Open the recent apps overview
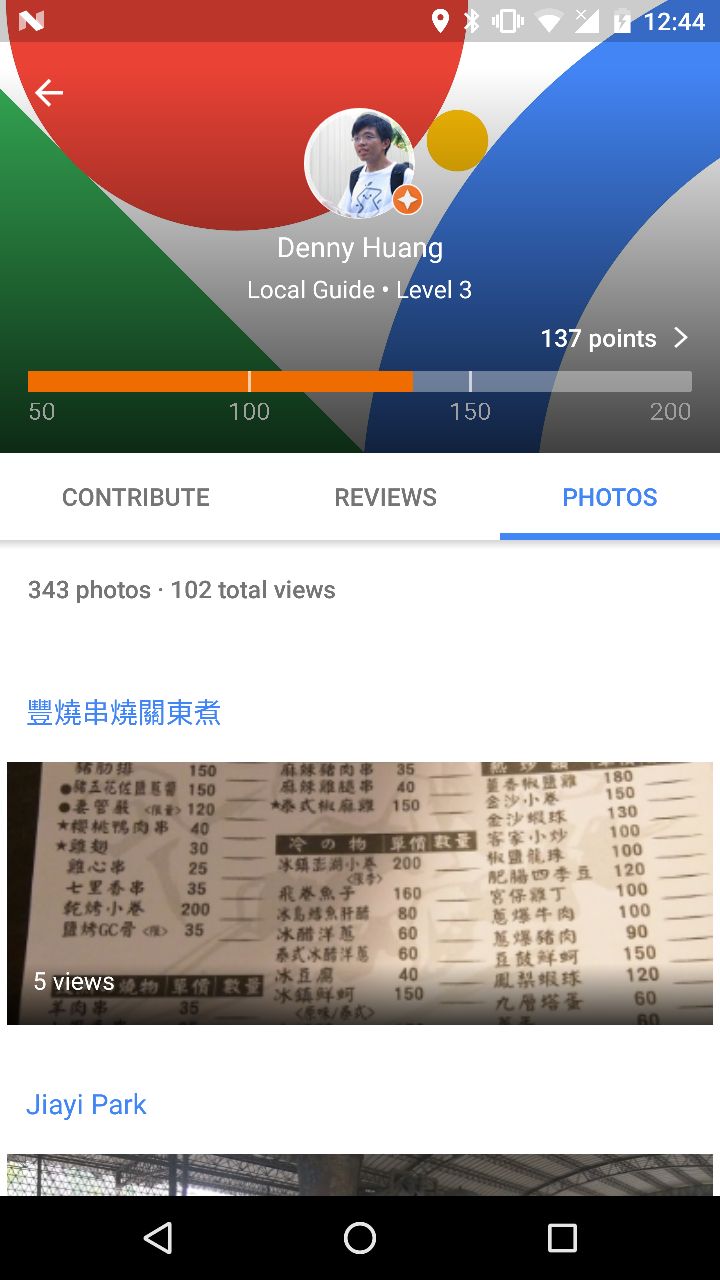This screenshot has width=720, height=1280. click(562, 1238)
